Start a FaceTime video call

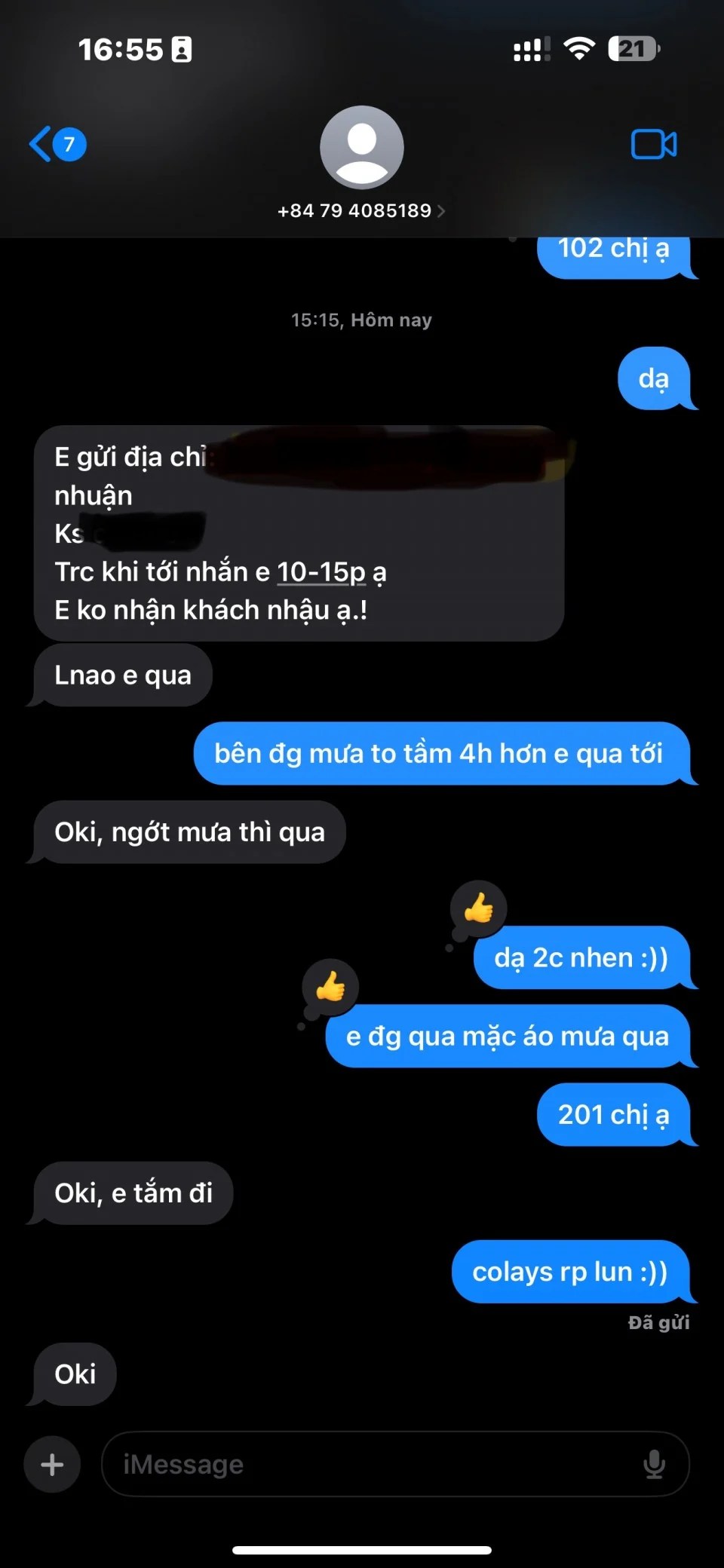pos(653,144)
